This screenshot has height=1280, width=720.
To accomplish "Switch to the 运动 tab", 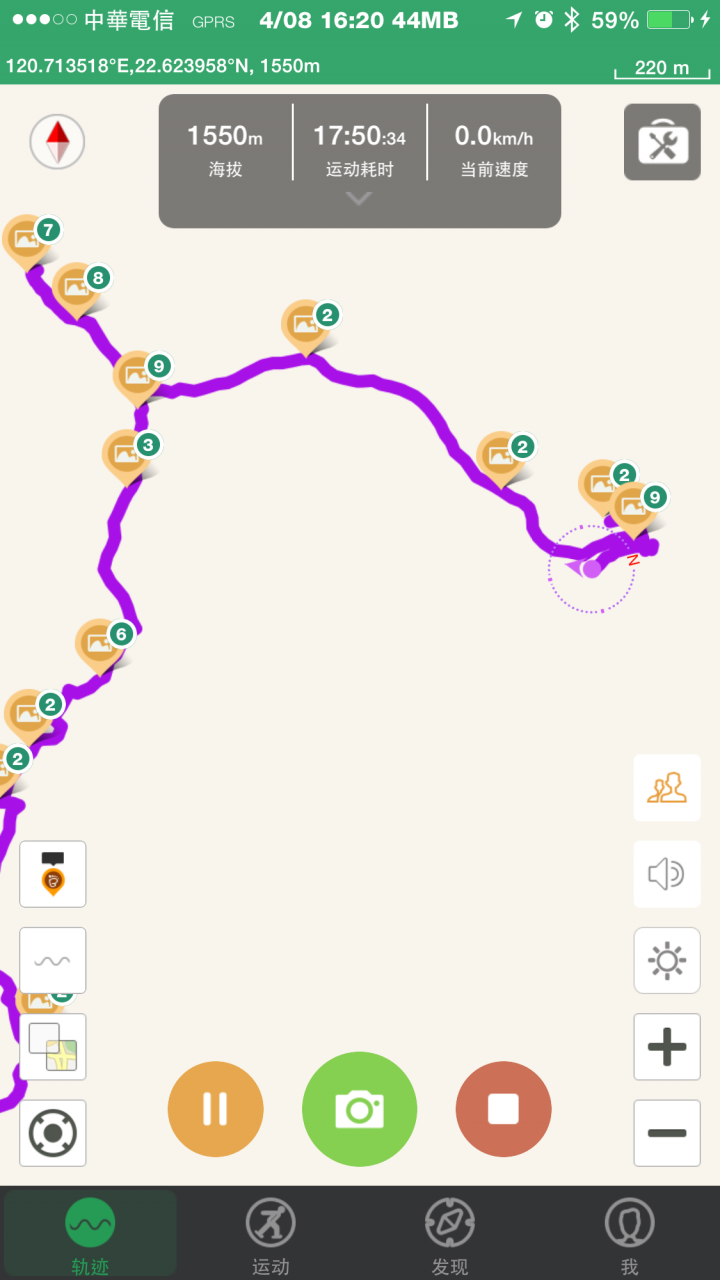I will (x=270, y=1236).
